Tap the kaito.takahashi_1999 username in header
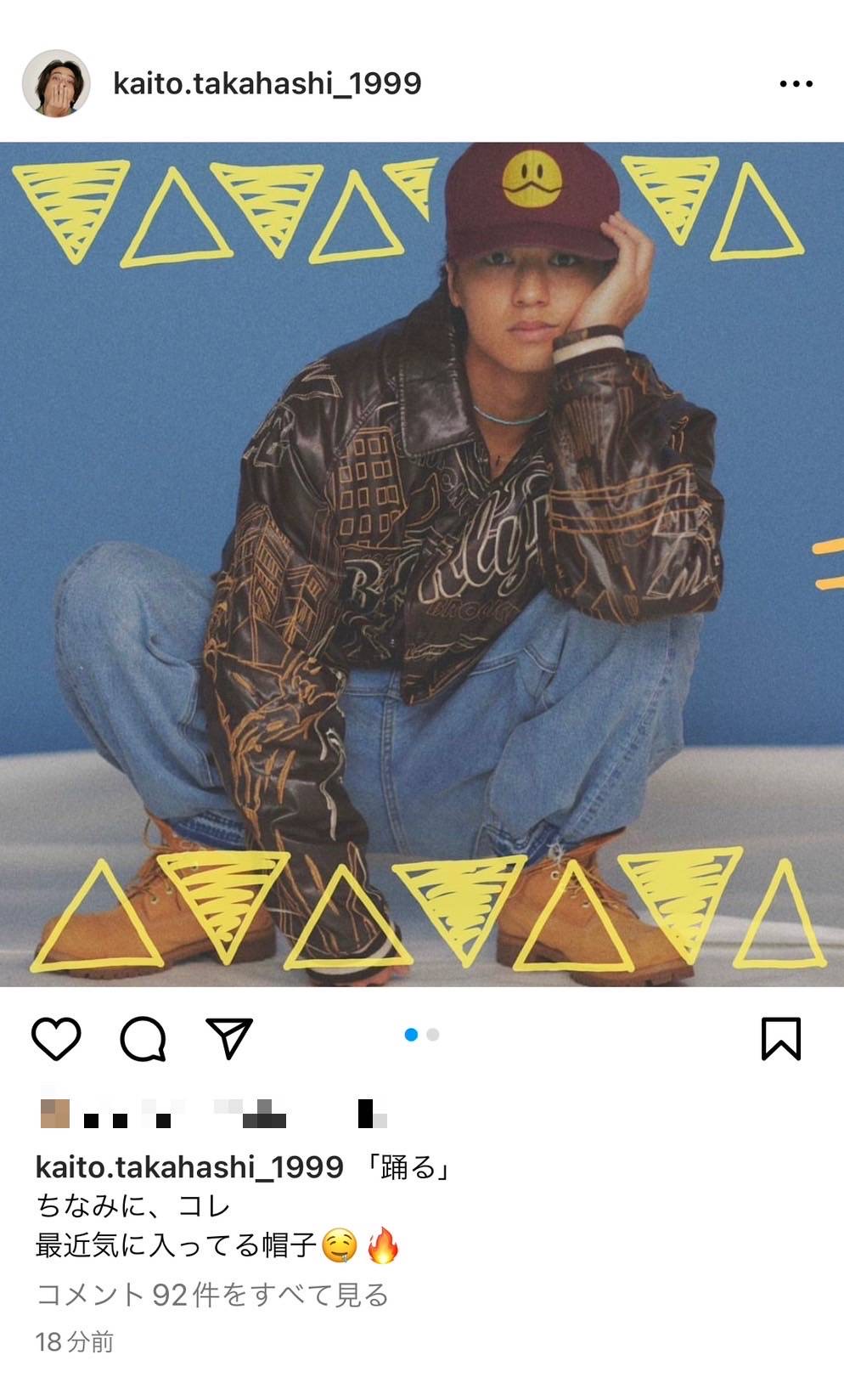This screenshot has width=844, height=1400. pyautogui.click(x=267, y=83)
